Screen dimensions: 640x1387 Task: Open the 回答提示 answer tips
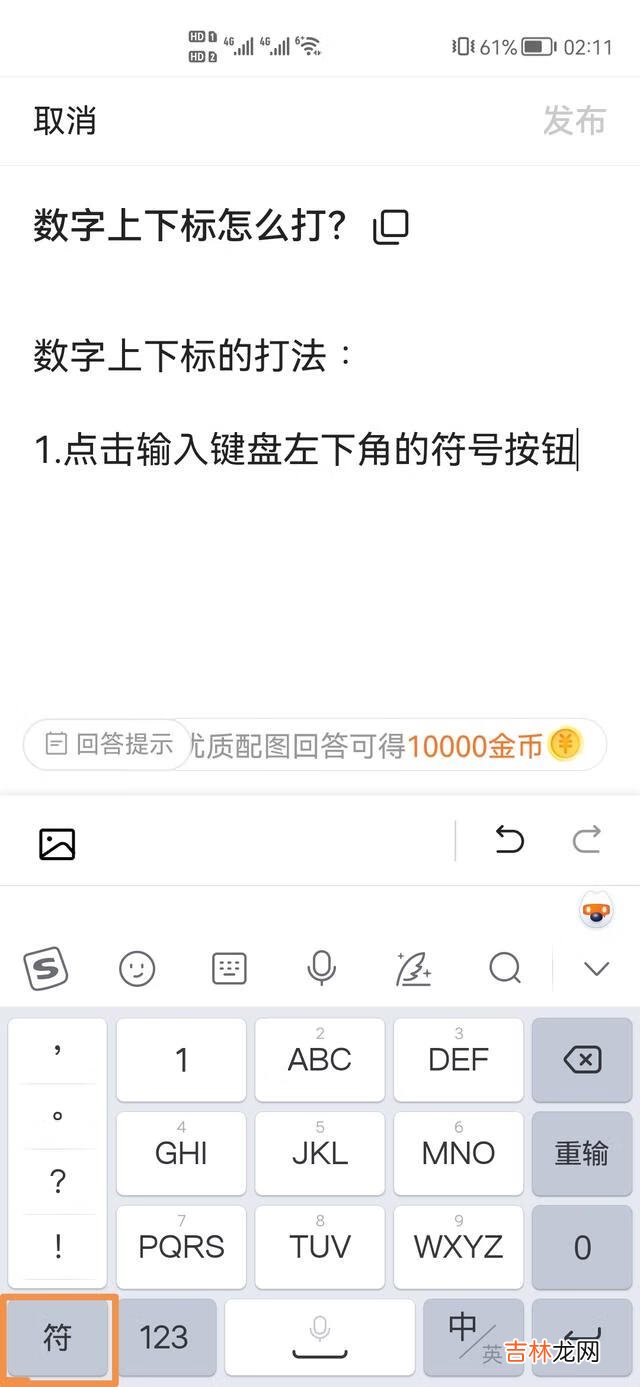[108, 744]
